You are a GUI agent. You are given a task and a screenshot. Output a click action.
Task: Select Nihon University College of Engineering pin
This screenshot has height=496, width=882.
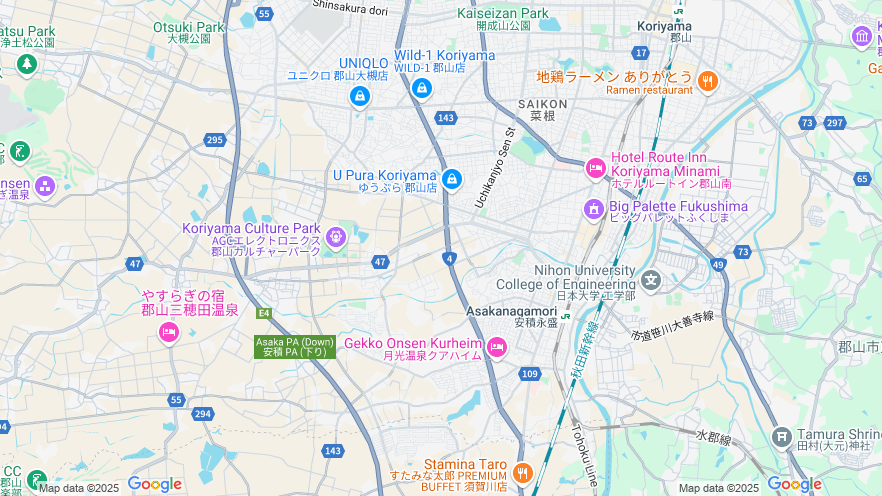coord(652,279)
